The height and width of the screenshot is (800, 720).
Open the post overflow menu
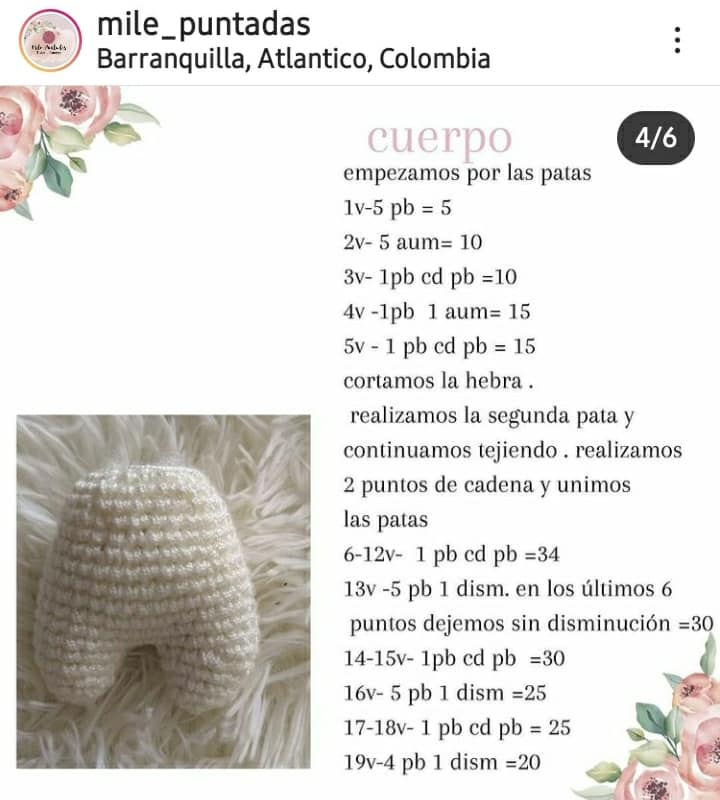(x=677, y=40)
